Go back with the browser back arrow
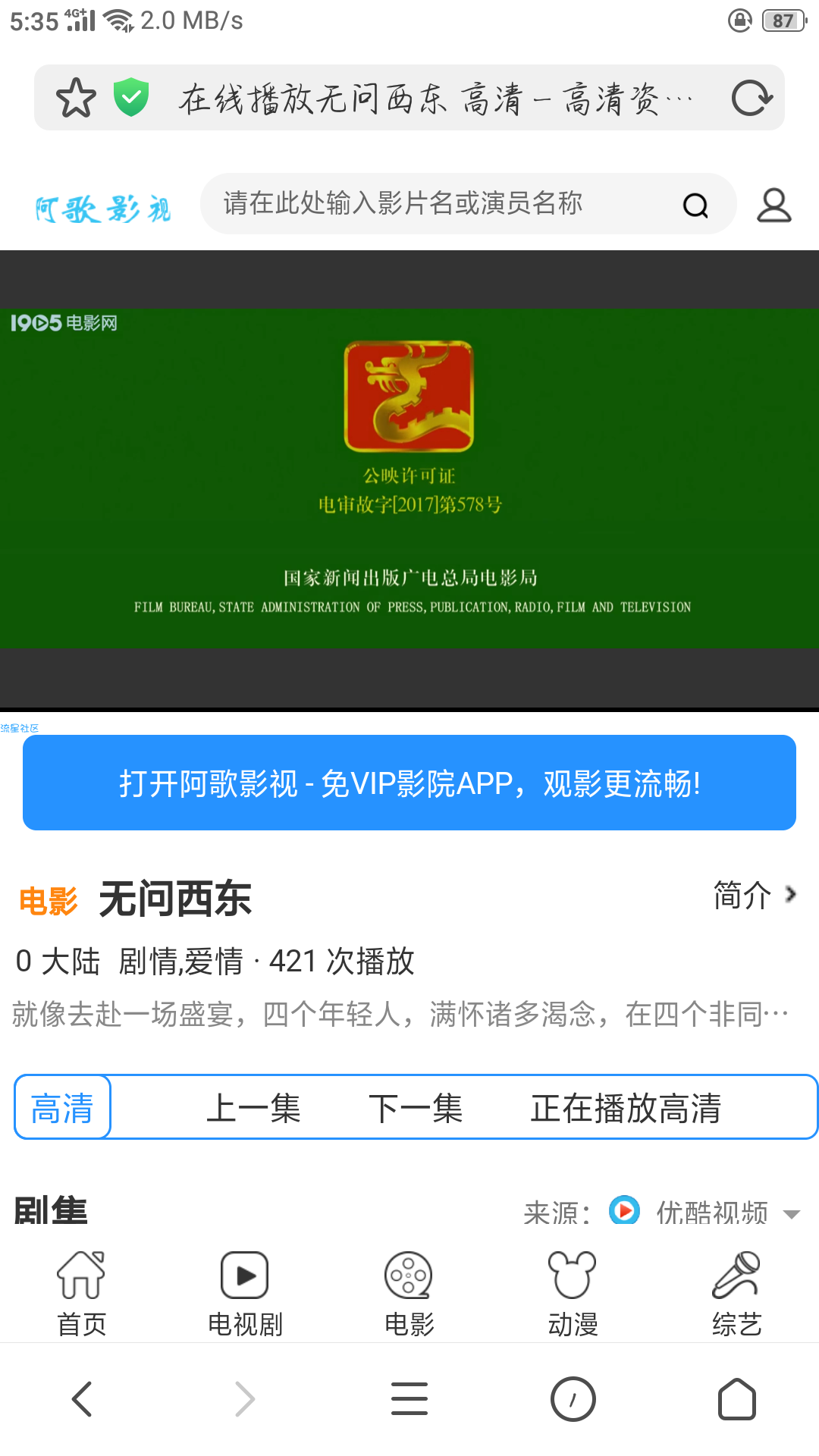Viewport: 819px width, 1456px height. click(82, 1398)
